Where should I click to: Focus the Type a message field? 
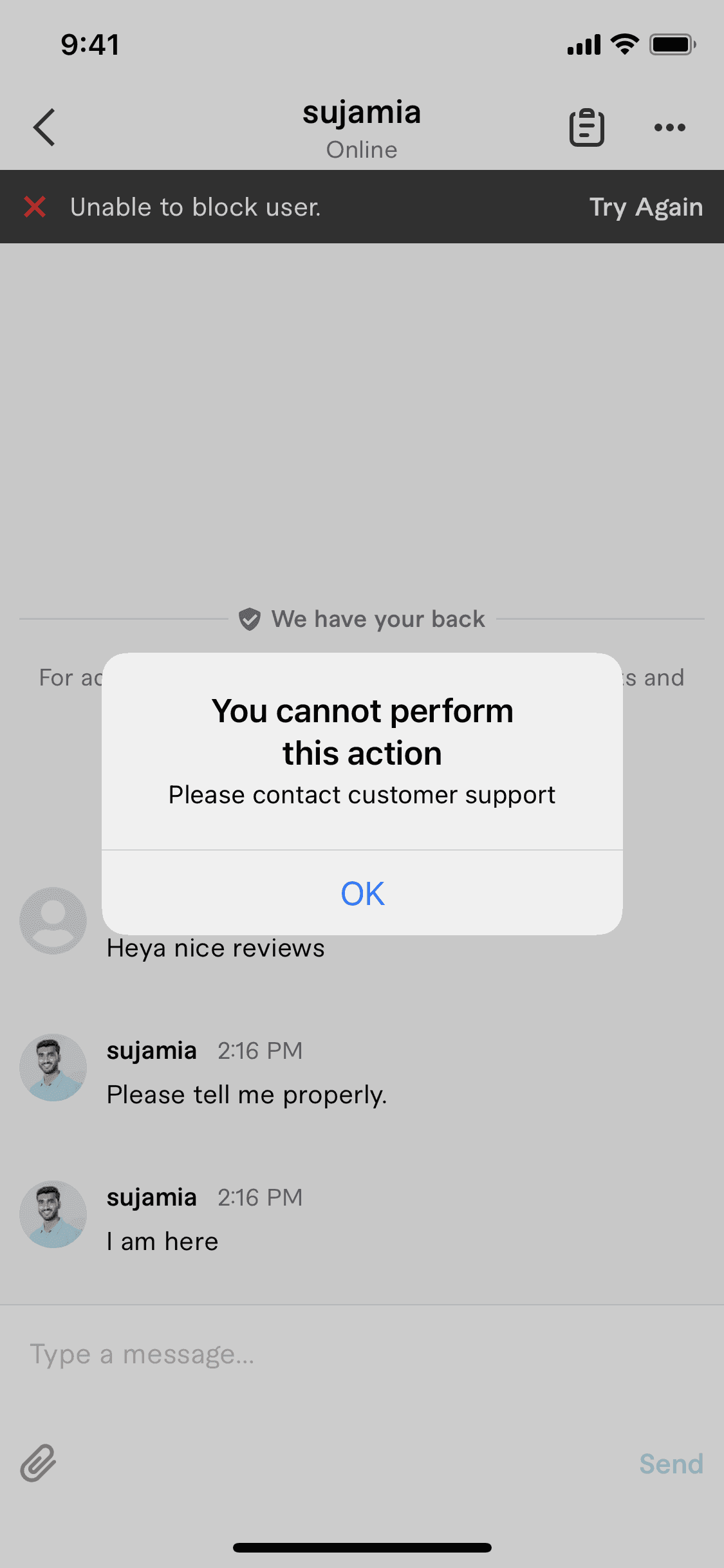coord(360,1354)
